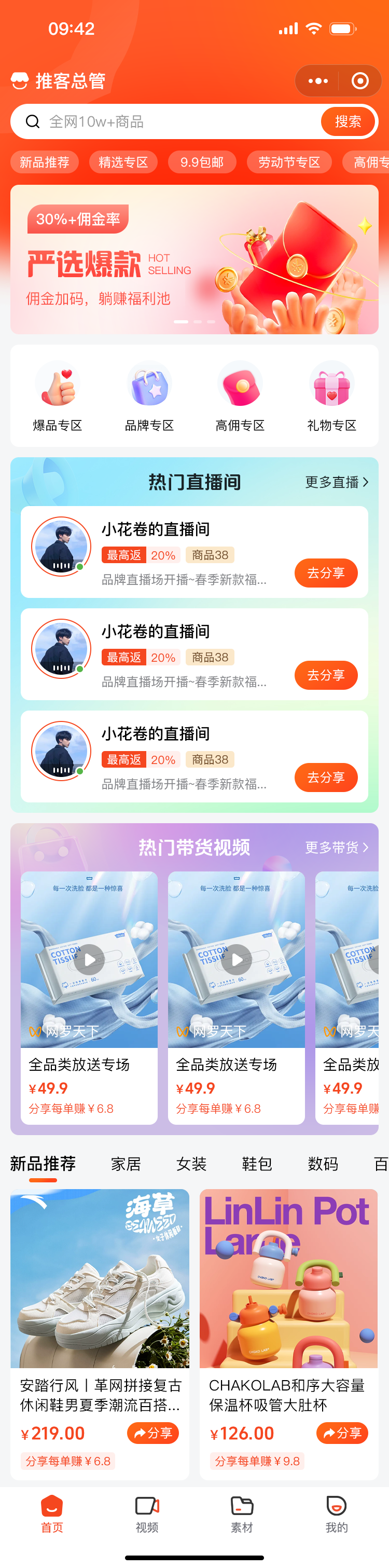The width and height of the screenshot is (389, 1568).
Task: Switch to the 家居 category tab
Action: click(126, 1164)
